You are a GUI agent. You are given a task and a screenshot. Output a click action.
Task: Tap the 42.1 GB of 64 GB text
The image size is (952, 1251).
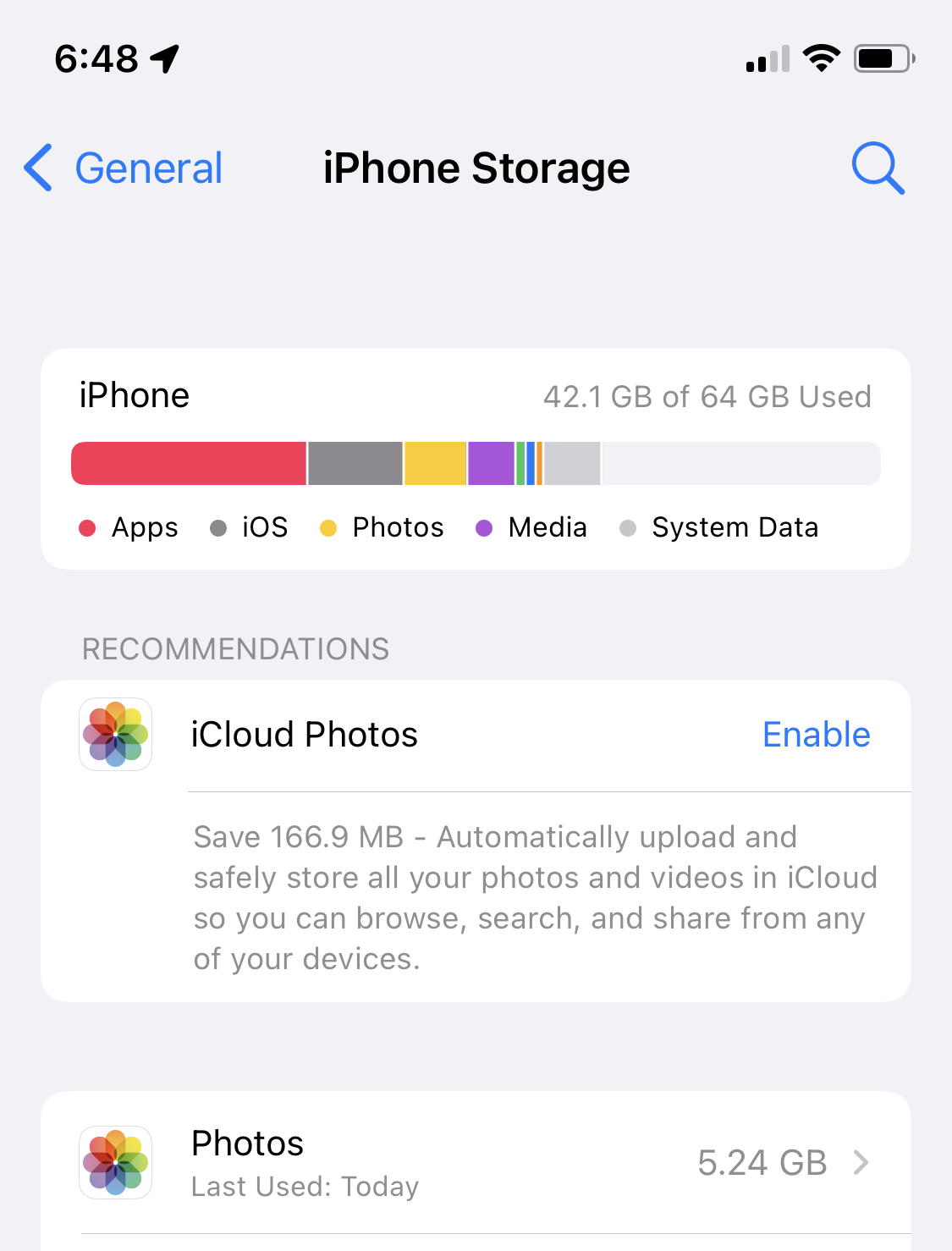(x=707, y=396)
